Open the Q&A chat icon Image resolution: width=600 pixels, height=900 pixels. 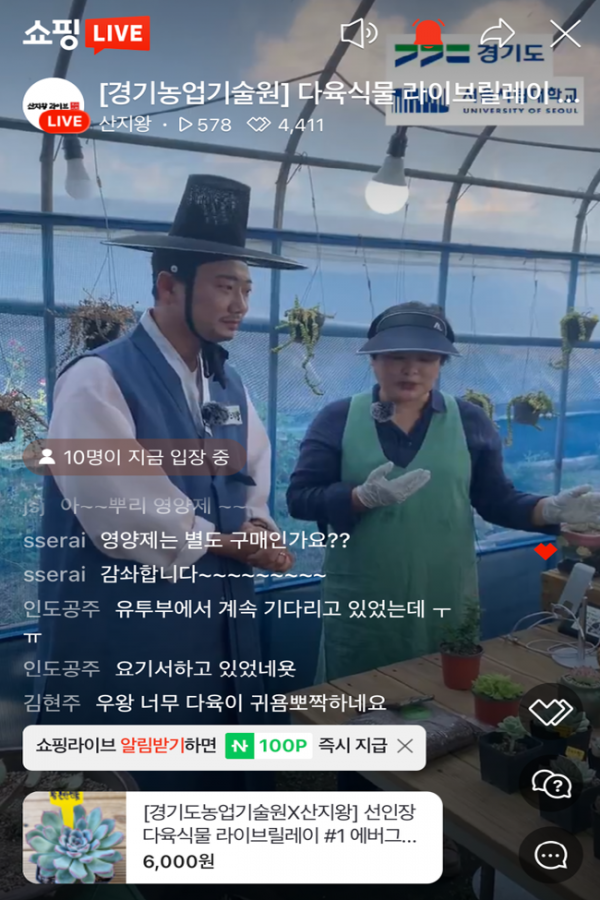click(x=550, y=784)
